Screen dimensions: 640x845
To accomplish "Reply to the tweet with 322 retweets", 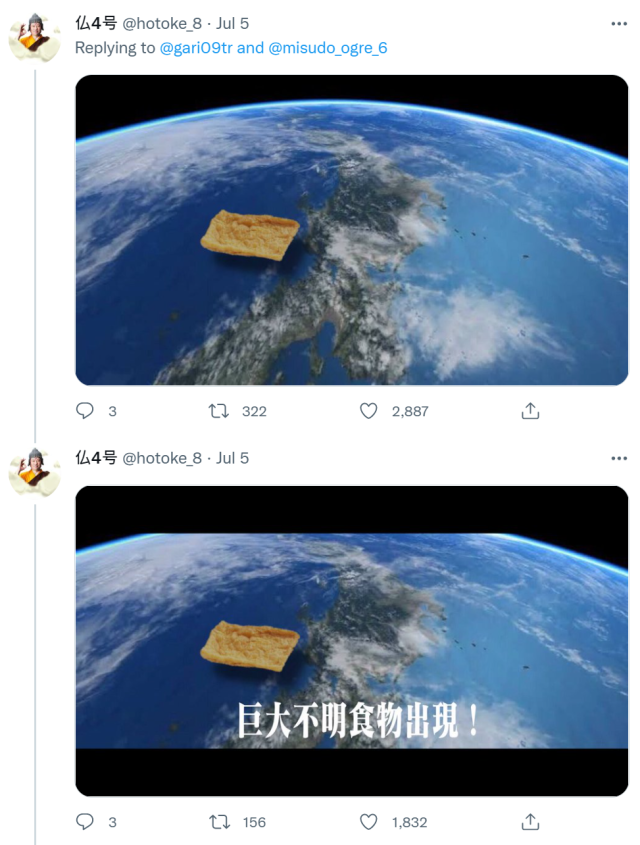I will (85, 411).
